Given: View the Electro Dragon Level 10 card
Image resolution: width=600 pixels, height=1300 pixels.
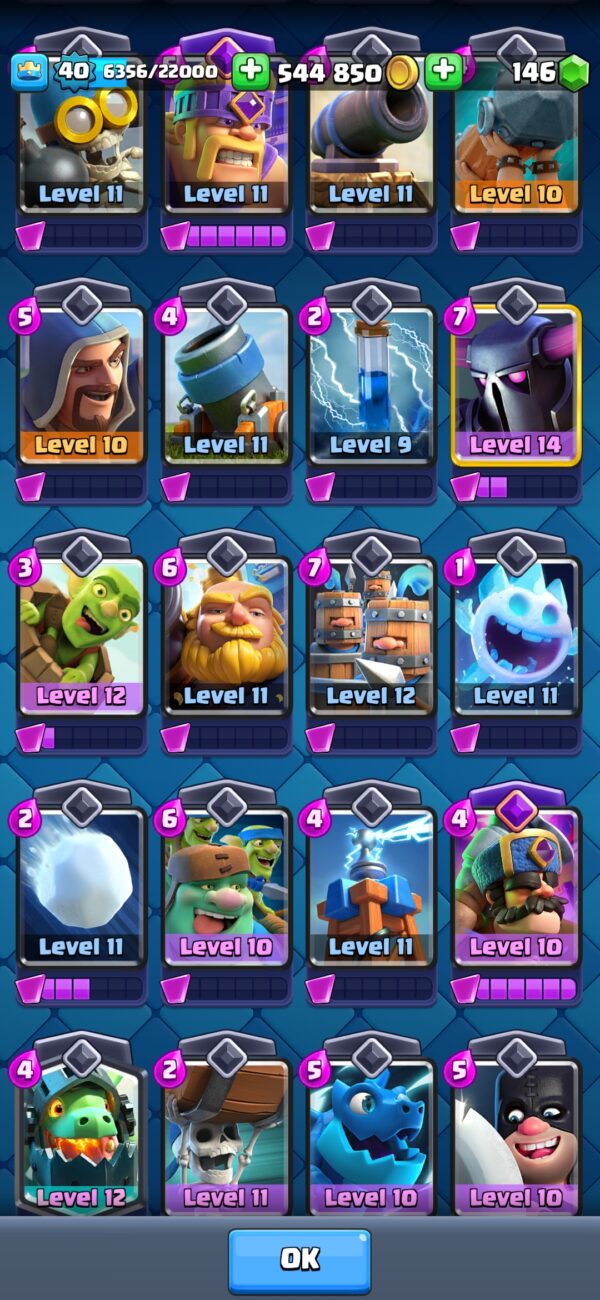Looking at the screenshot, I should (x=371, y=1137).
